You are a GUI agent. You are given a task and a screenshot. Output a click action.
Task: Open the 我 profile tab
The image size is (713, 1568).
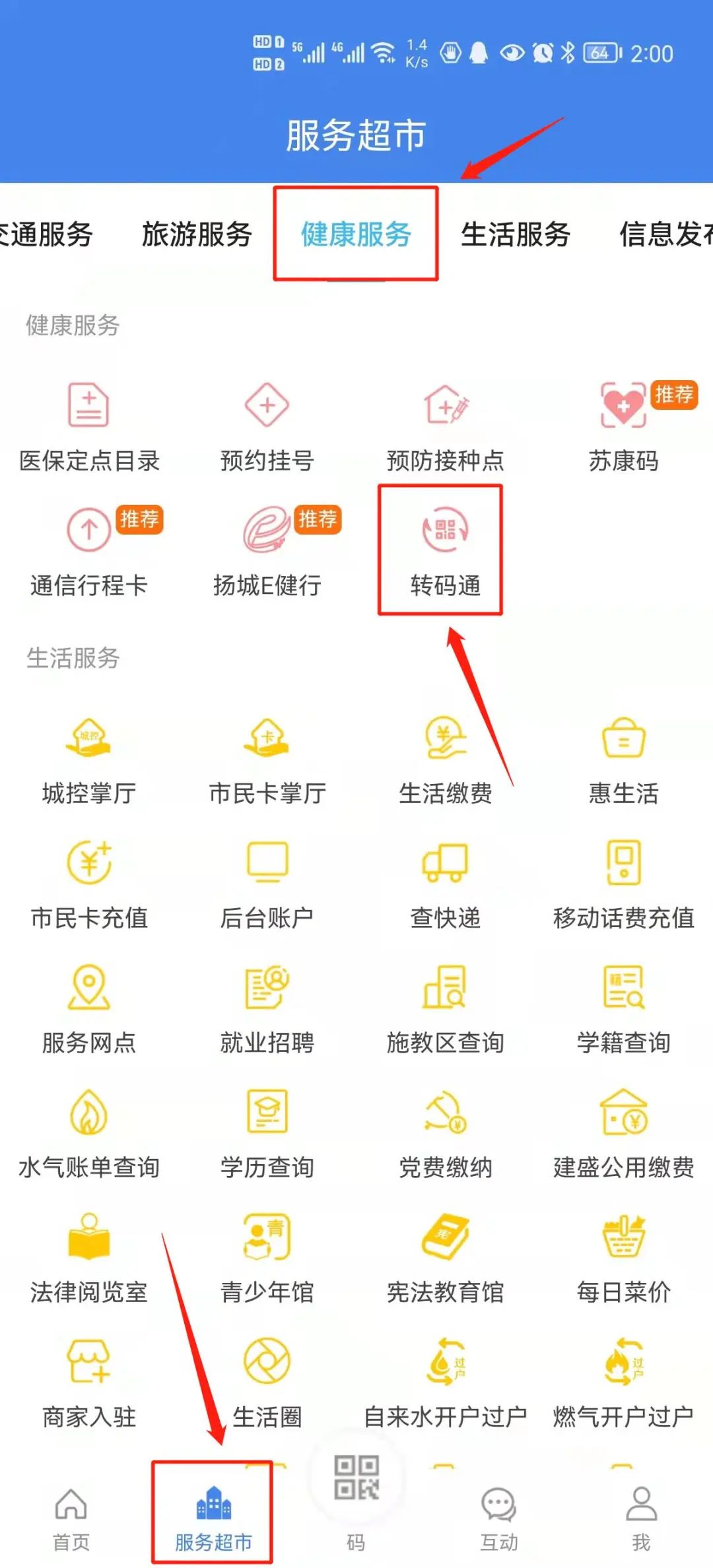click(x=640, y=1518)
